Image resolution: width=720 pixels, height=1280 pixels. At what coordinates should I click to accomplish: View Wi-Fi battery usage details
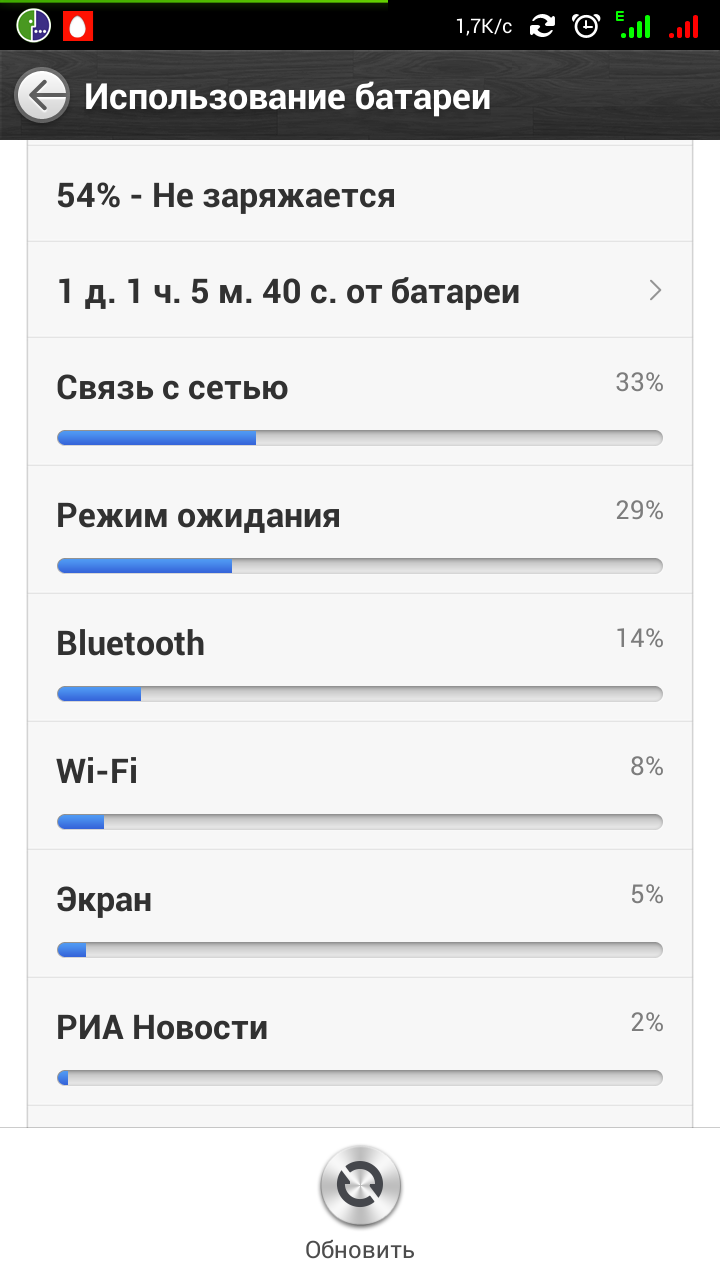[360, 786]
